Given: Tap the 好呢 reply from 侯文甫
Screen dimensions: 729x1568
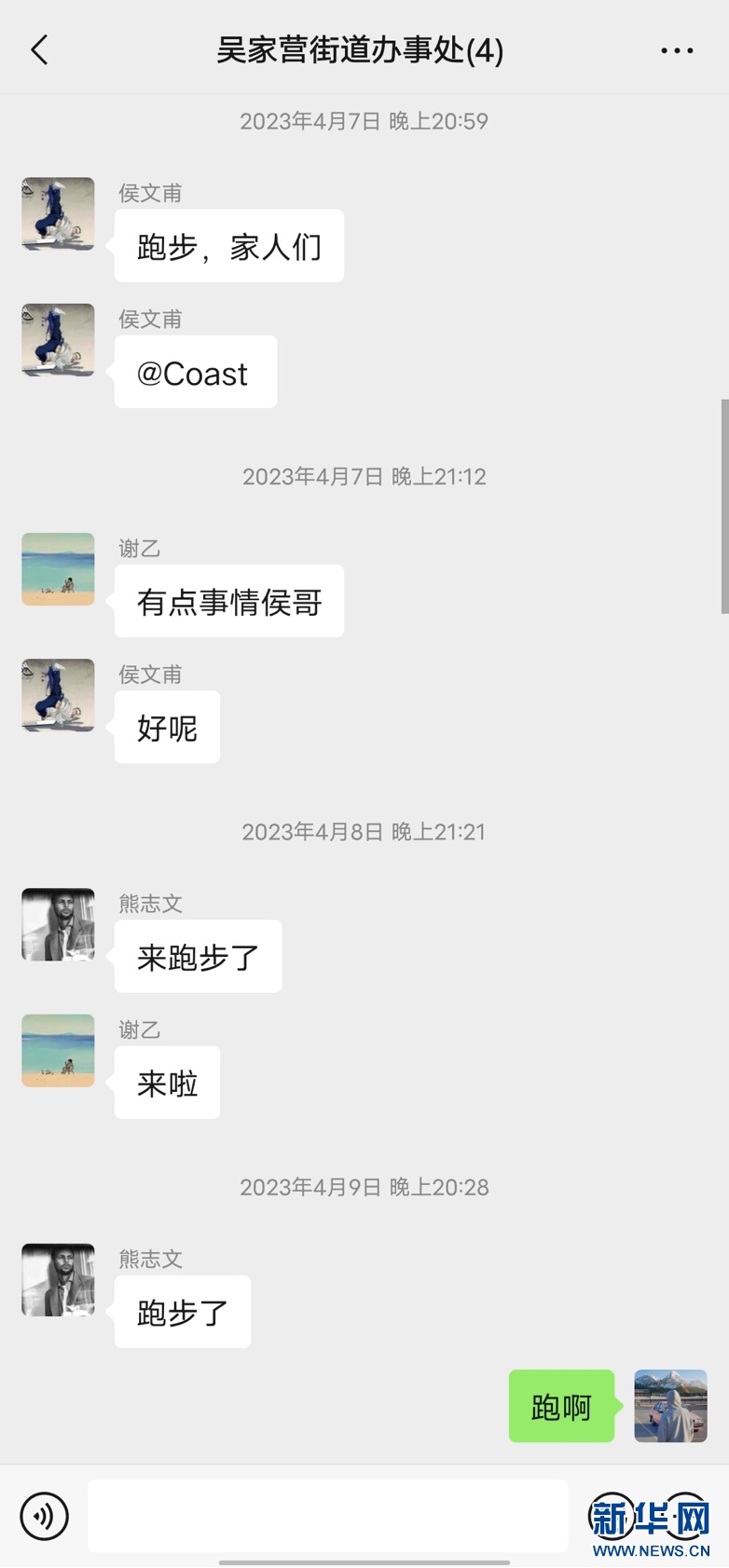Looking at the screenshot, I should (166, 728).
